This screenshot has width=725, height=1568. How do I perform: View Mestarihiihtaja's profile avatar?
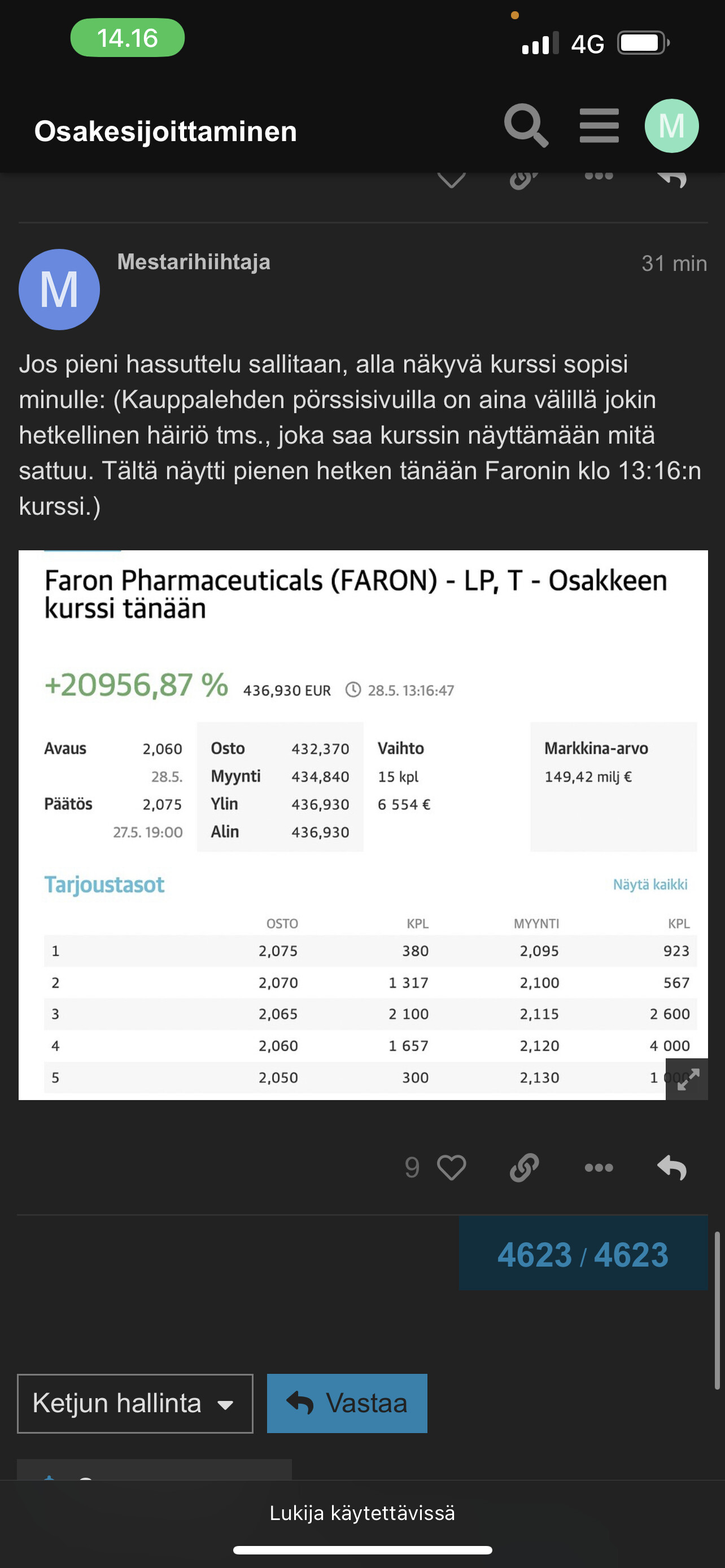[59, 290]
